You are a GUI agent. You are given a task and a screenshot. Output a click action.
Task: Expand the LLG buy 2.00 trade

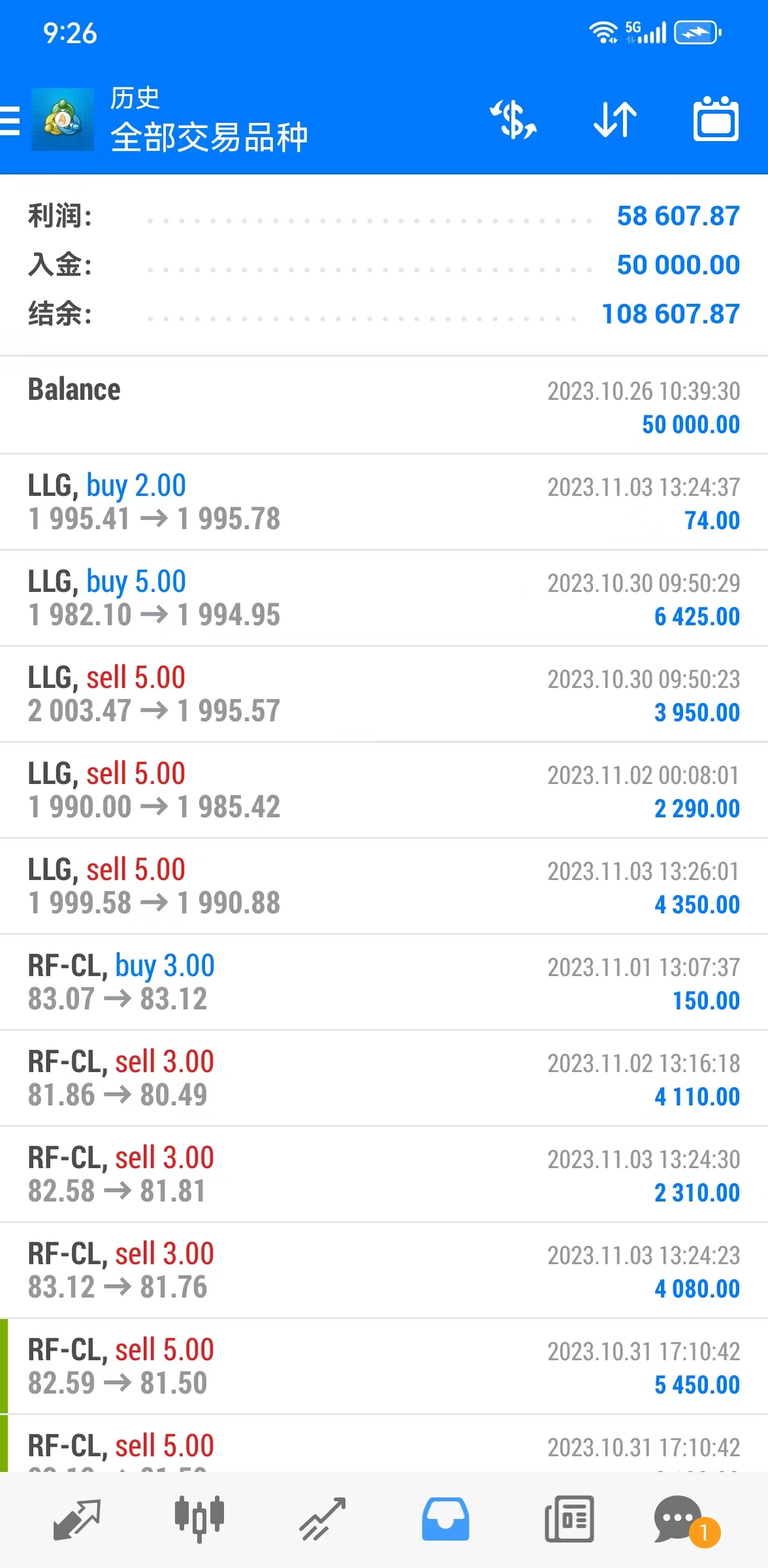coord(384,502)
